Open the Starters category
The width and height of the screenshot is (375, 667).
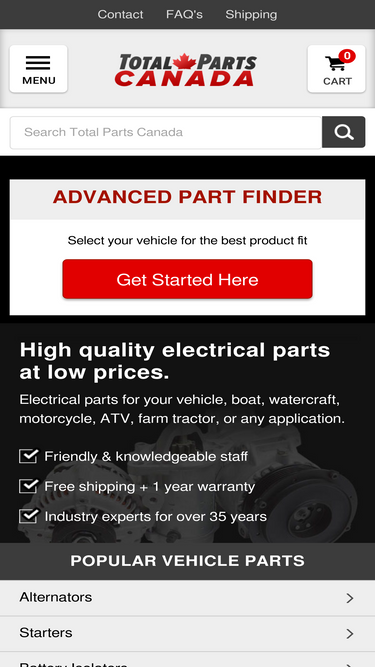point(188,633)
